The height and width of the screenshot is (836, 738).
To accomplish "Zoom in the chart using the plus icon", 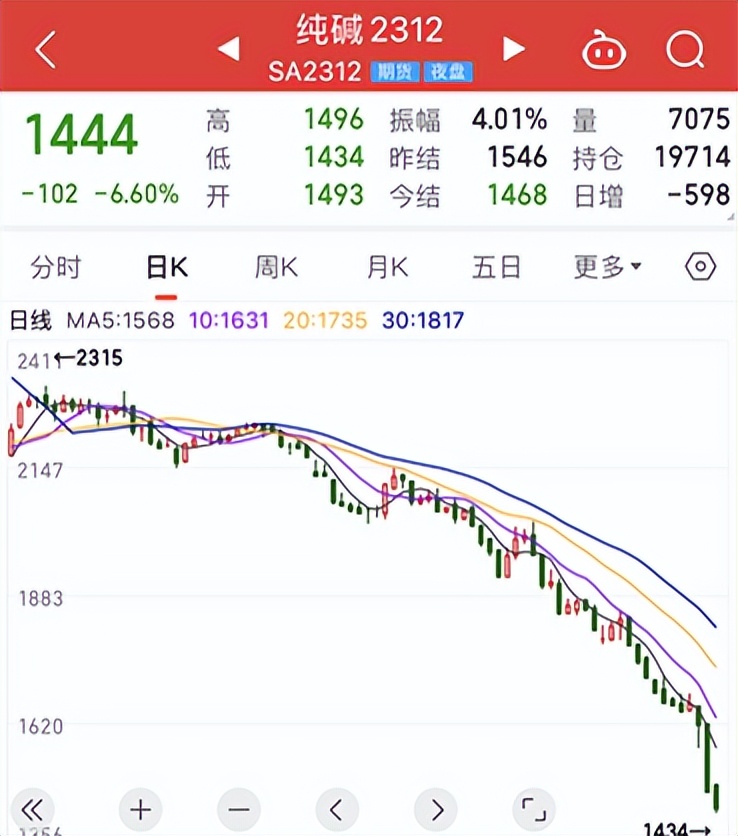I will coord(140,810).
